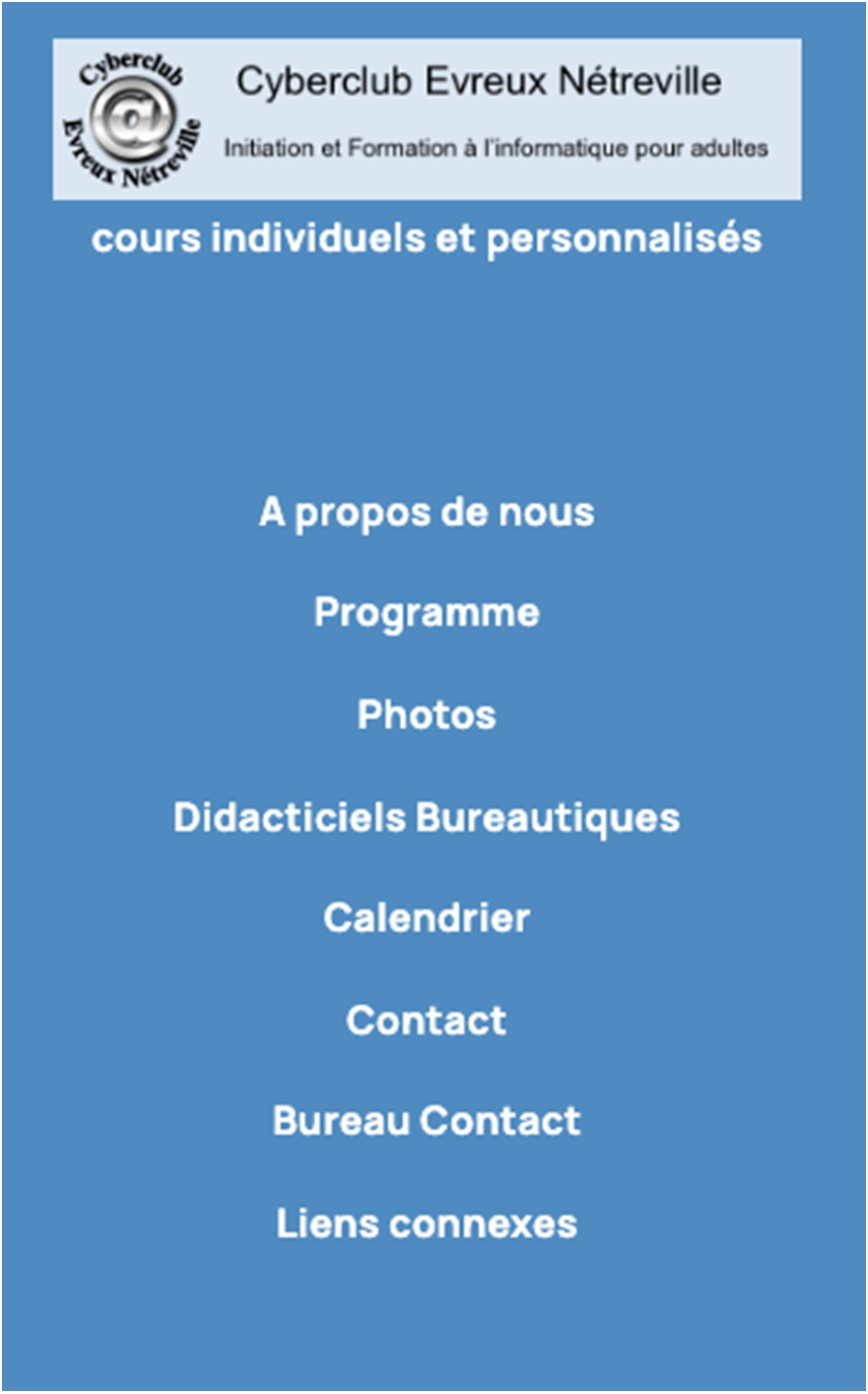Tap the Contact menu item
The image size is (868, 1394).
click(x=427, y=1021)
